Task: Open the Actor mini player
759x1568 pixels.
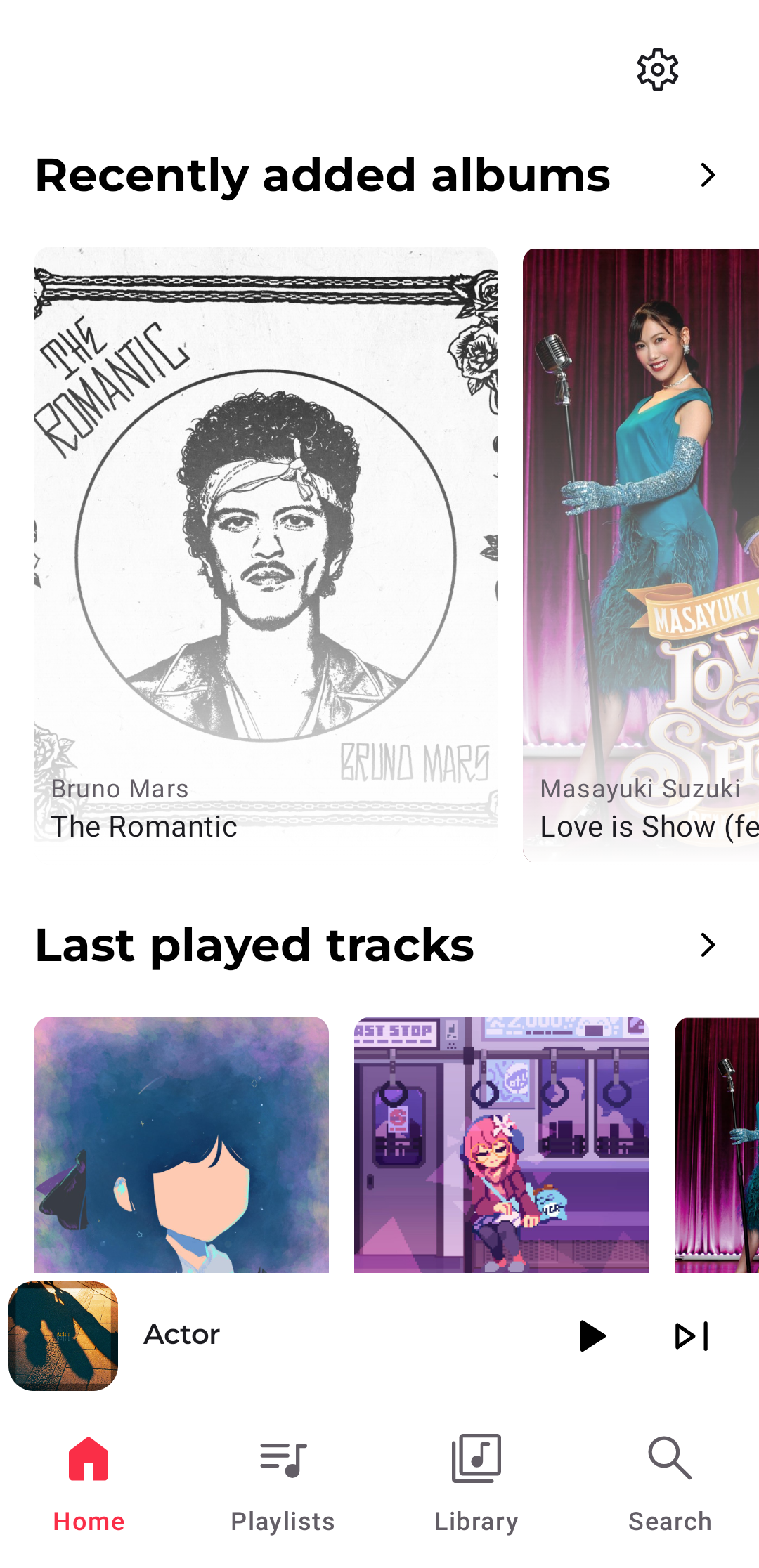Action: point(281,1335)
